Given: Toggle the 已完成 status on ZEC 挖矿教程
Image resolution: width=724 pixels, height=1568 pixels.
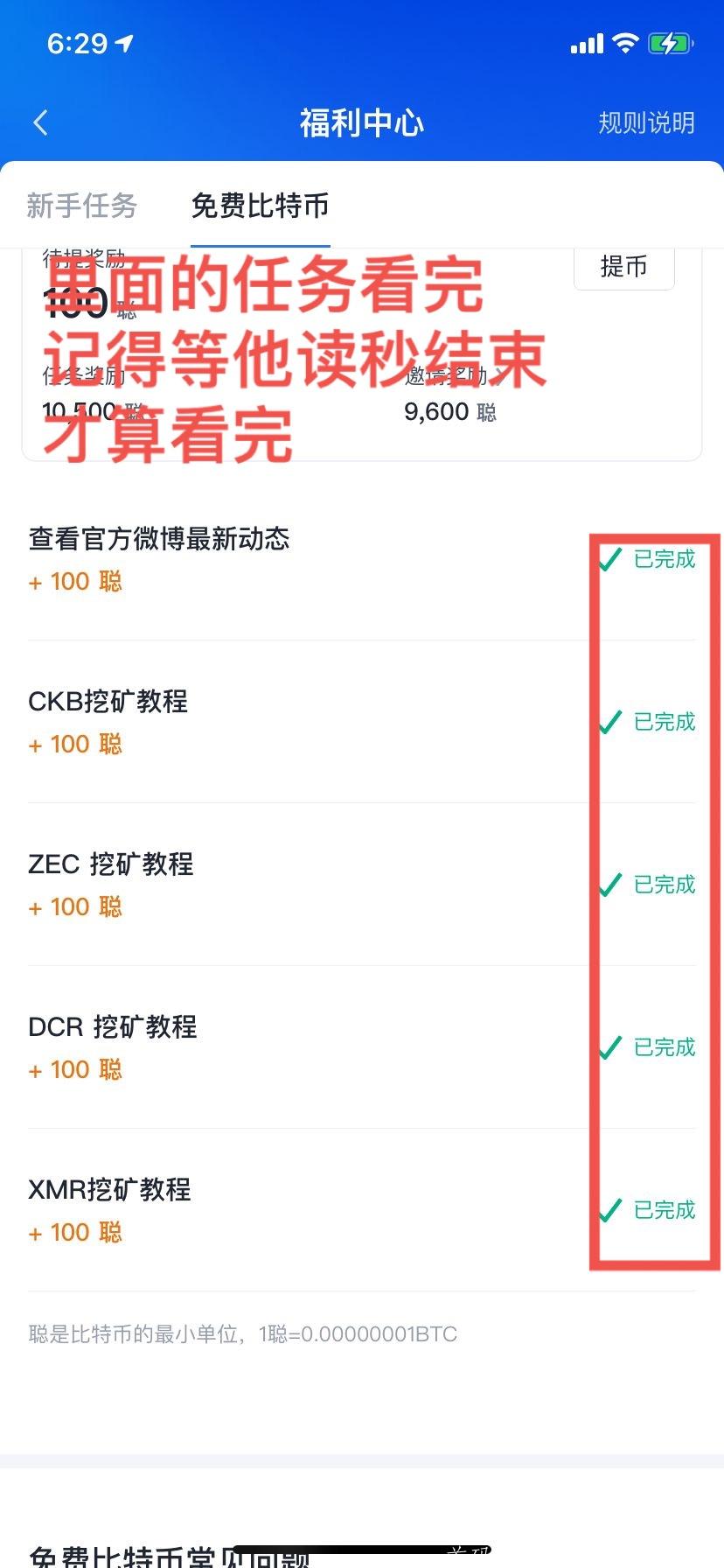Looking at the screenshot, I should [645, 886].
